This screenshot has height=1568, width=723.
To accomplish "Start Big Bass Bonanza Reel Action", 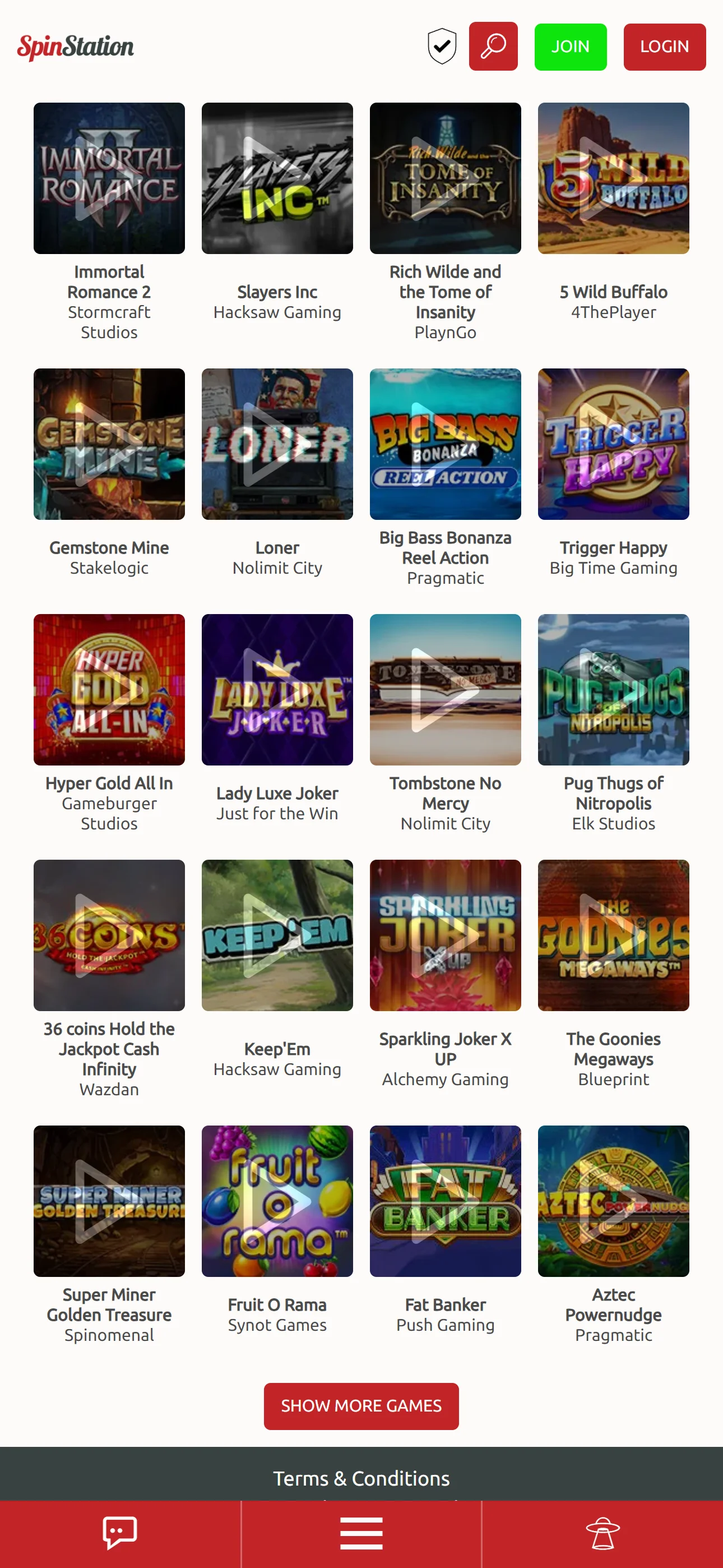I will pyautogui.click(x=446, y=444).
